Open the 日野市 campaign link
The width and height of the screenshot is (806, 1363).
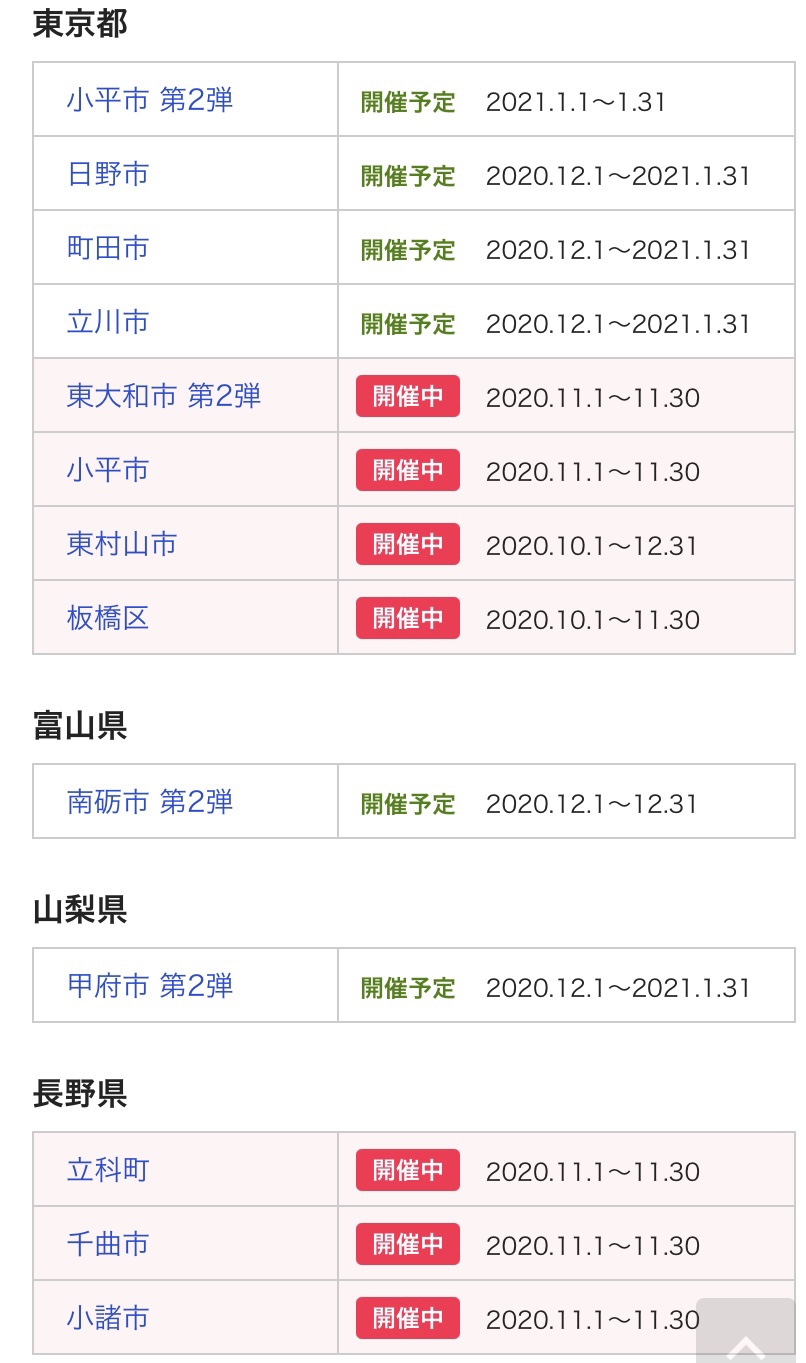(108, 174)
